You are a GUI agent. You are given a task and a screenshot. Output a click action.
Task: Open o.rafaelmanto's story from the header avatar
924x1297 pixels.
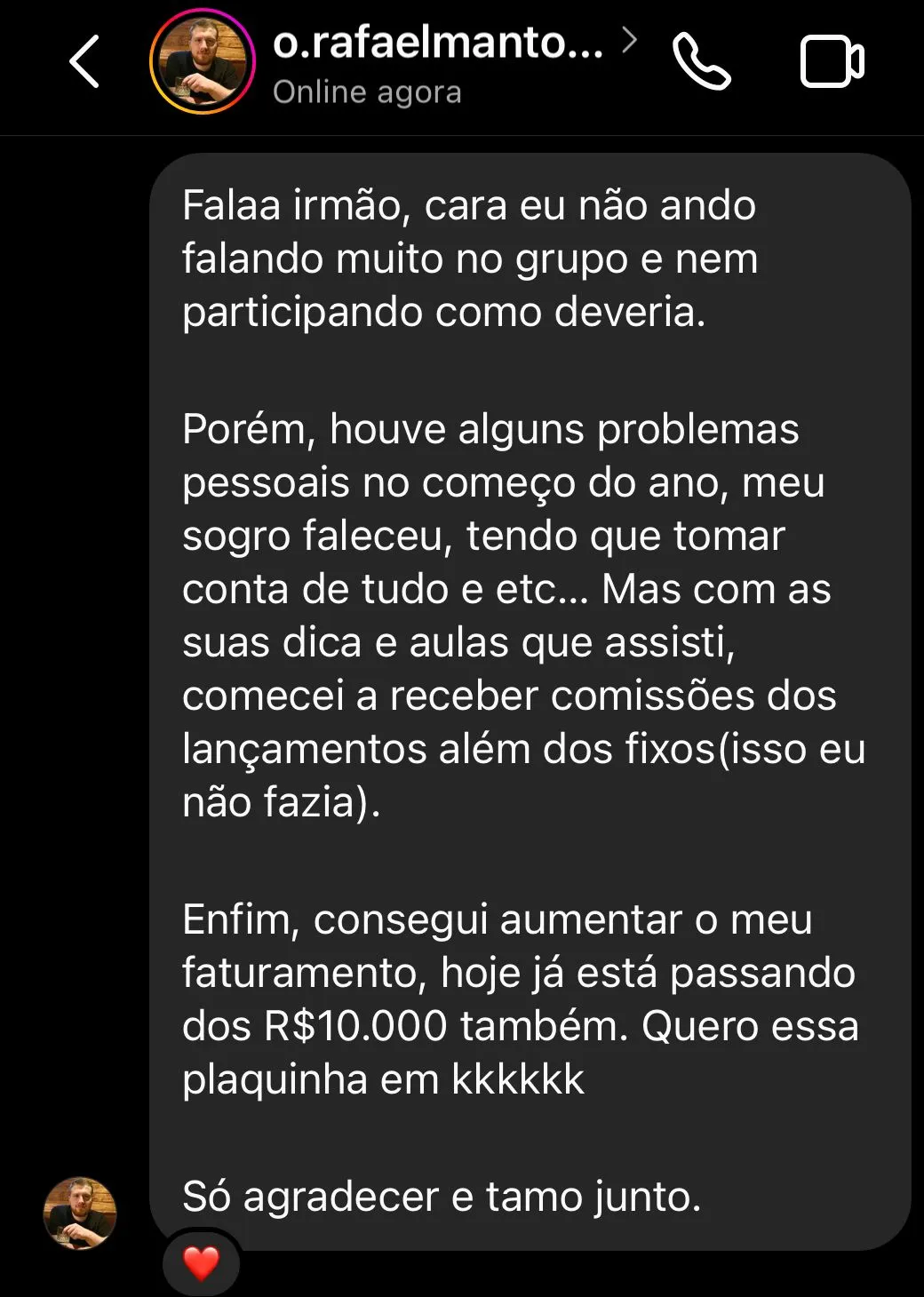click(203, 62)
